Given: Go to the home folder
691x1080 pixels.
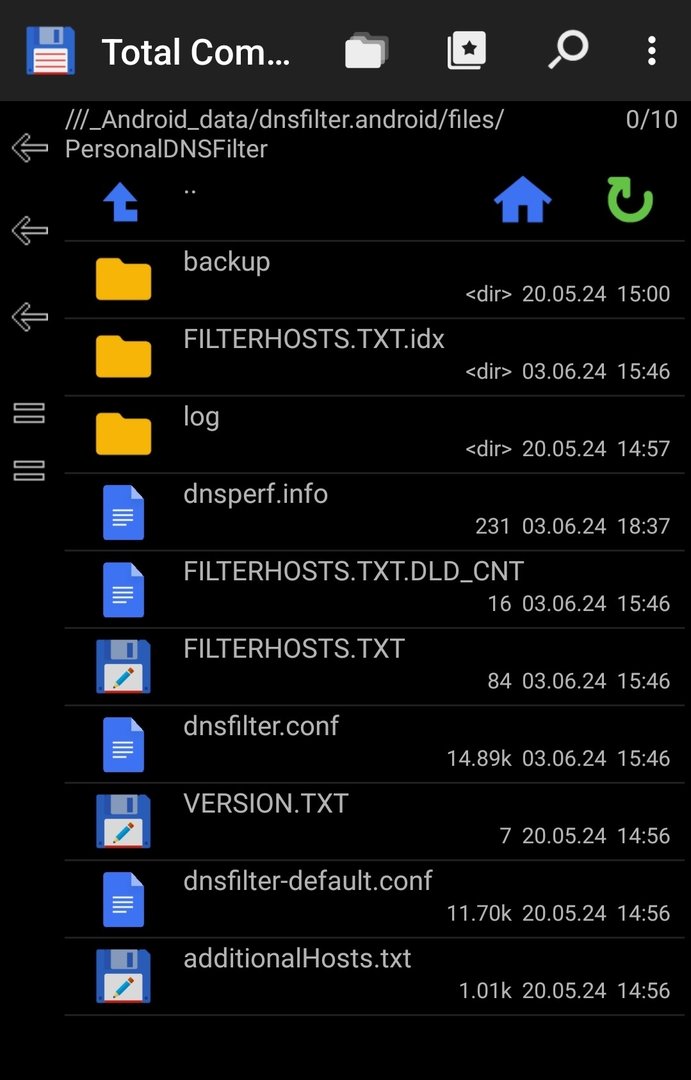Looking at the screenshot, I should click(522, 200).
